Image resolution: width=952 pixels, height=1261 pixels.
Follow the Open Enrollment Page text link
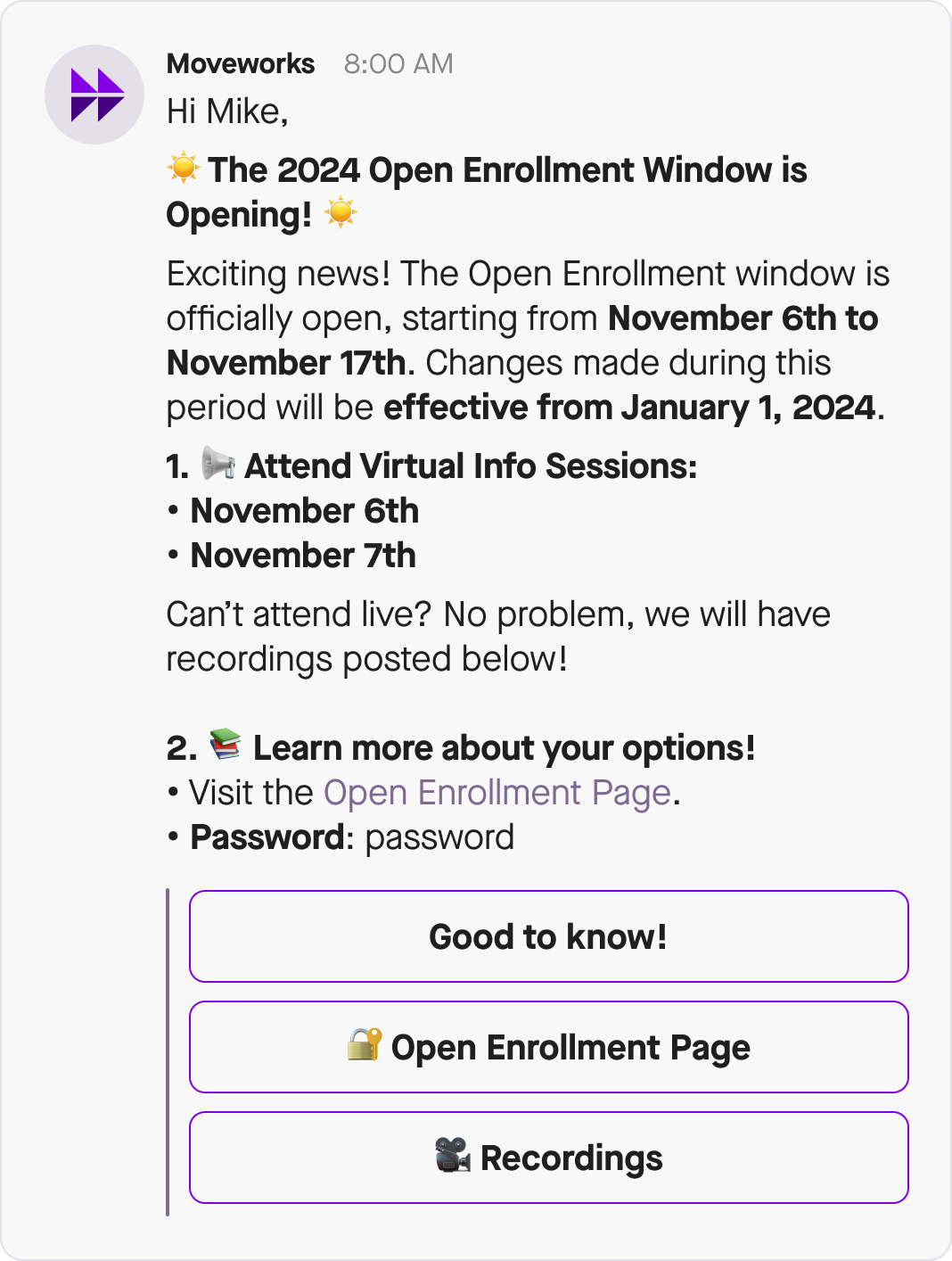point(497,793)
